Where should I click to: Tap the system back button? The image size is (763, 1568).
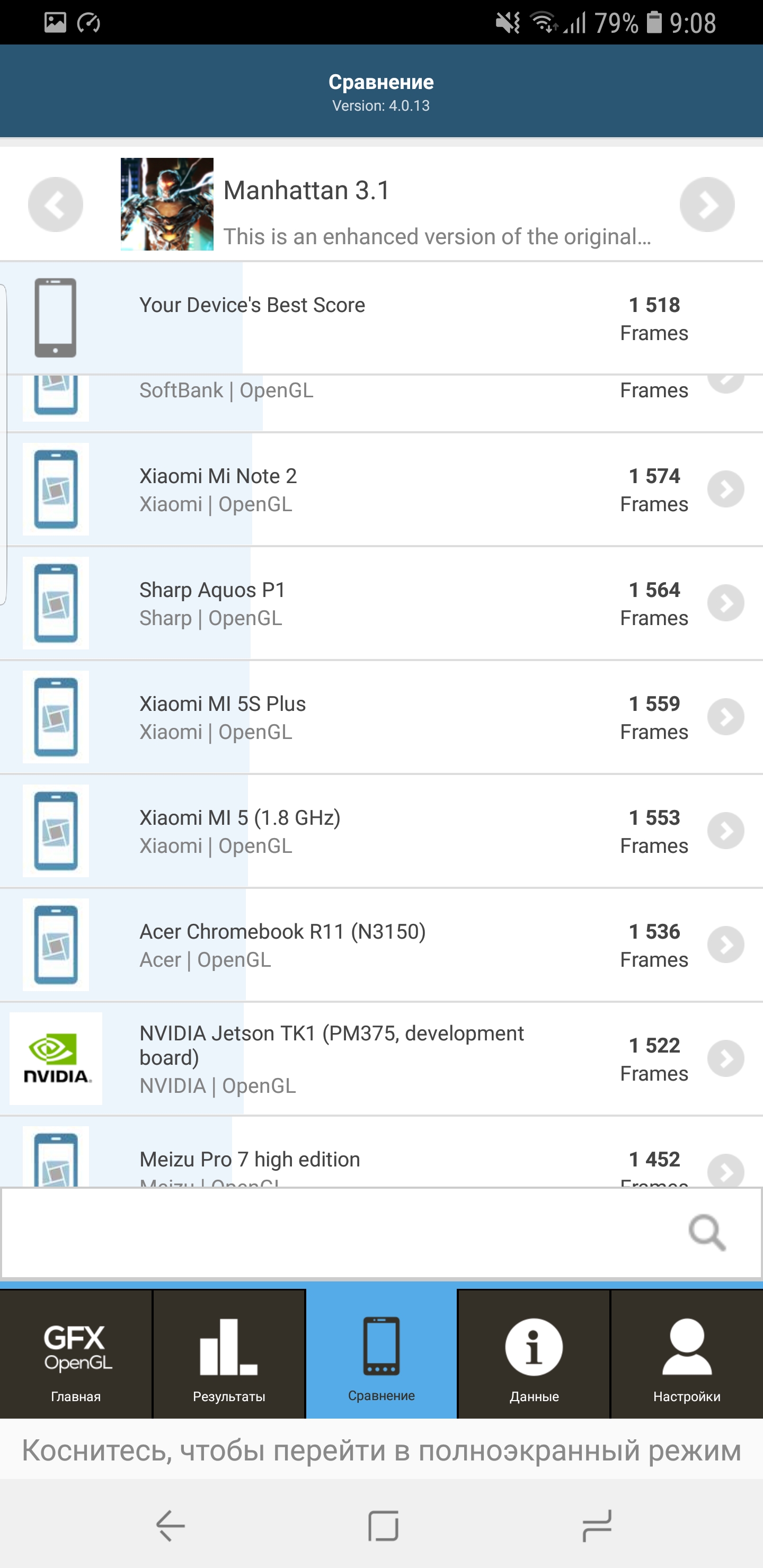click(x=171, y=1526)
